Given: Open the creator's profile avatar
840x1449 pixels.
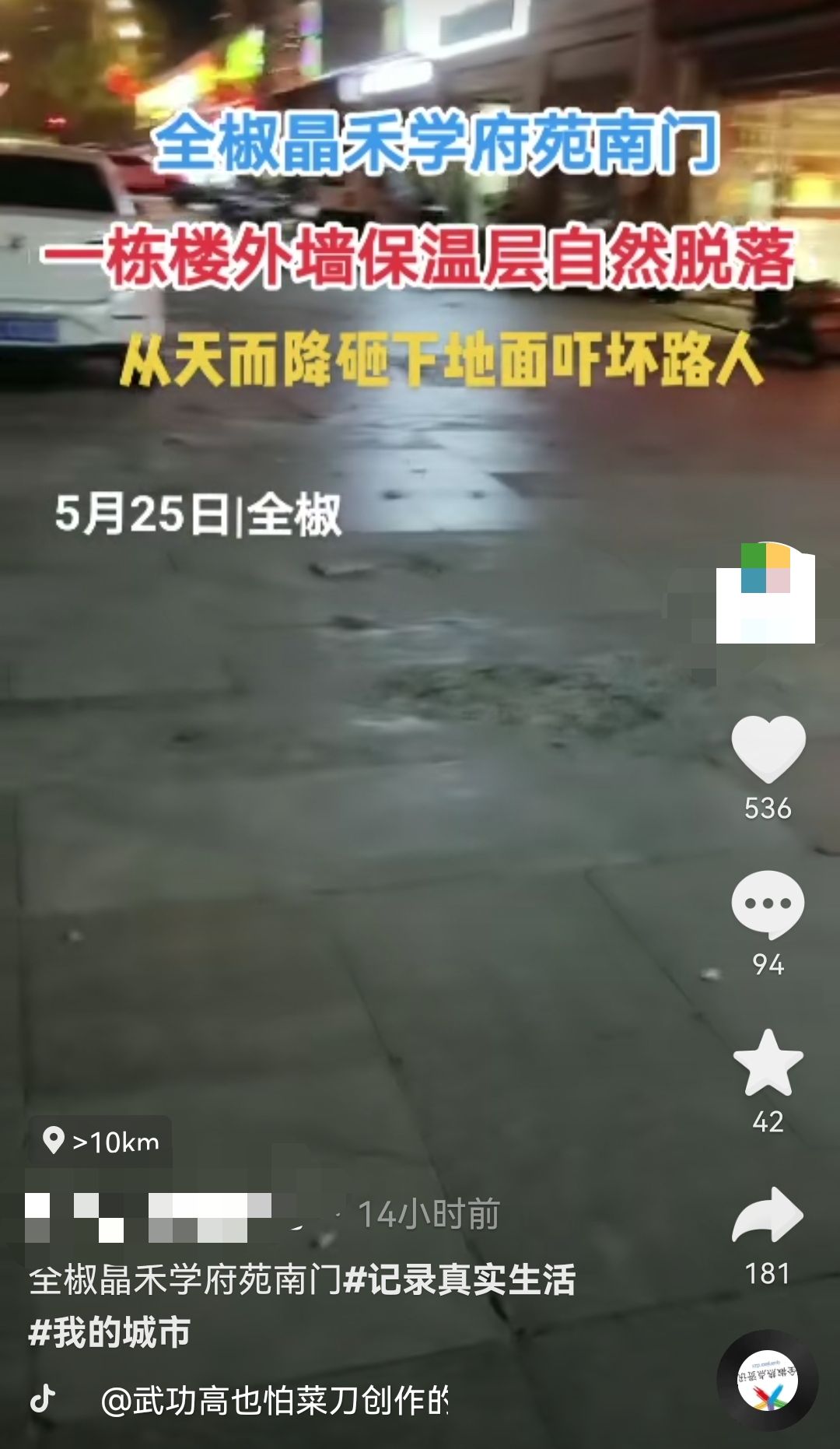Looking at the screenshot, I should pos(765,593).
